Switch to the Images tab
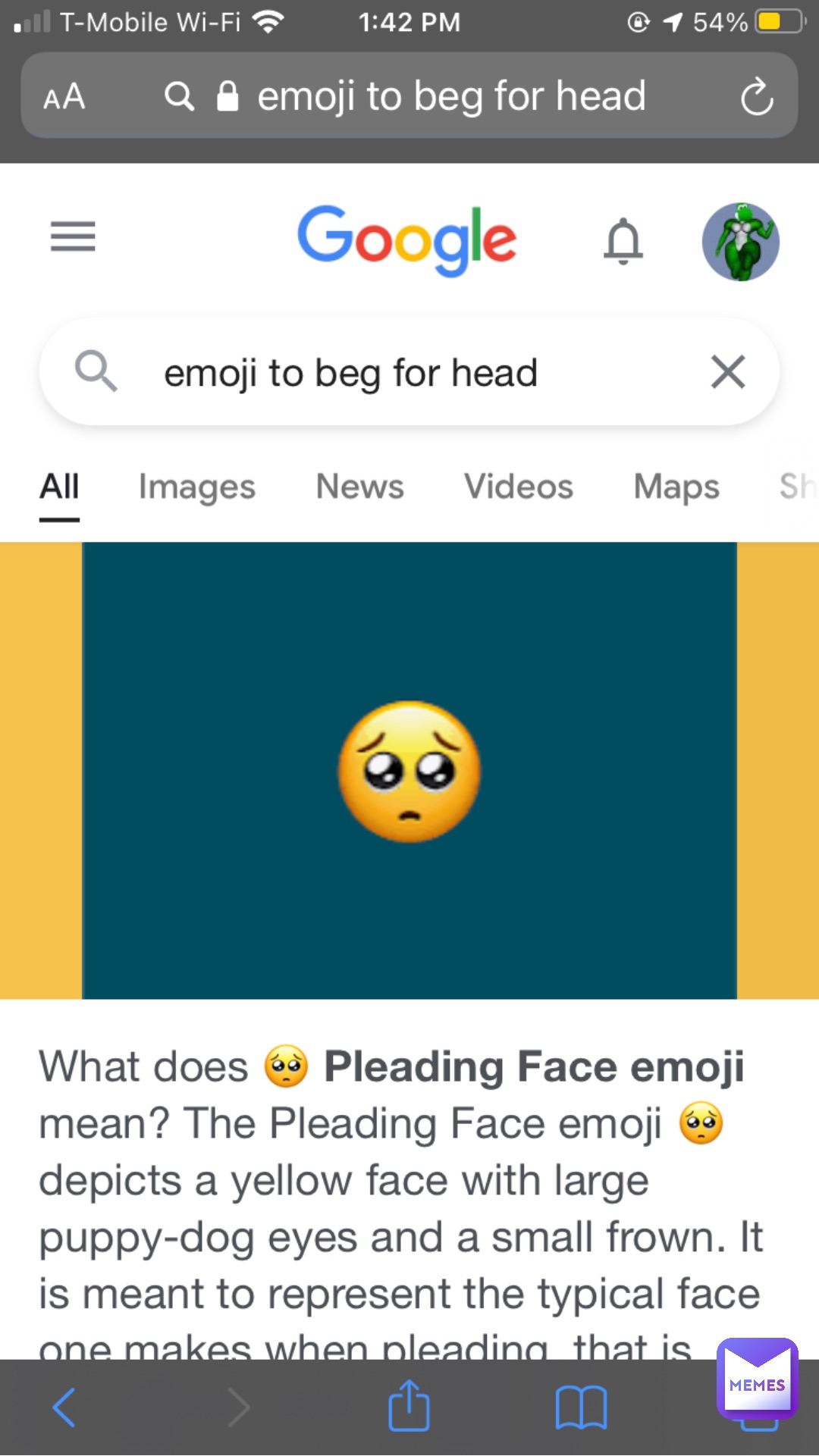Image resolution: width=819 pixels, height=1456 pixels. [x=197, y=487]
